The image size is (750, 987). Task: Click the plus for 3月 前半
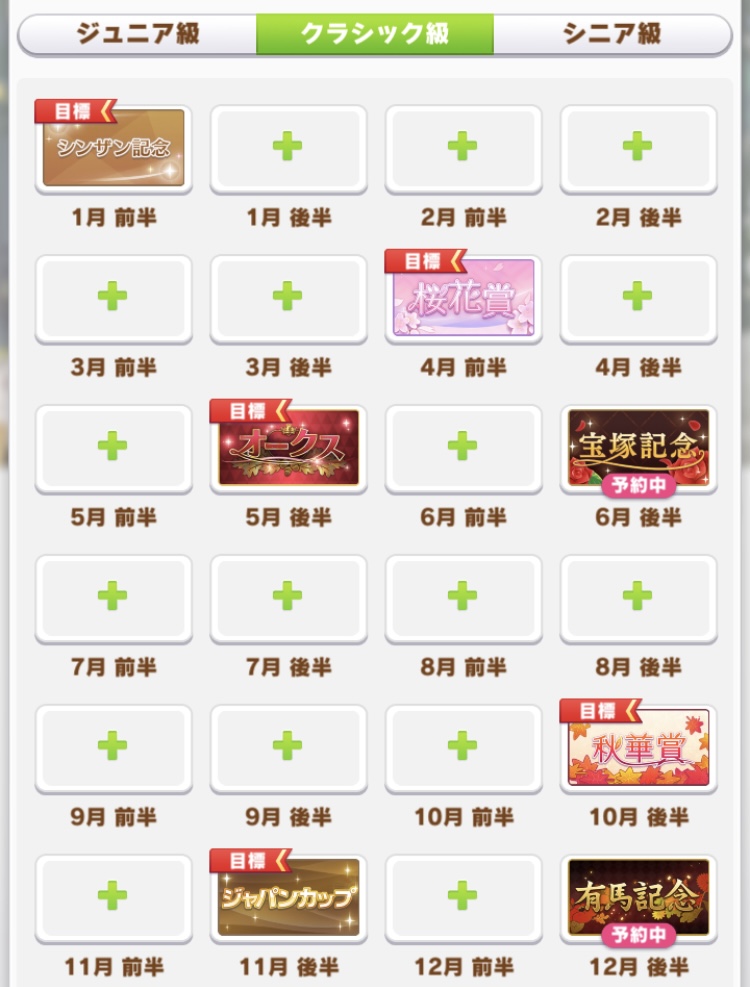click(x=113, y=297)
